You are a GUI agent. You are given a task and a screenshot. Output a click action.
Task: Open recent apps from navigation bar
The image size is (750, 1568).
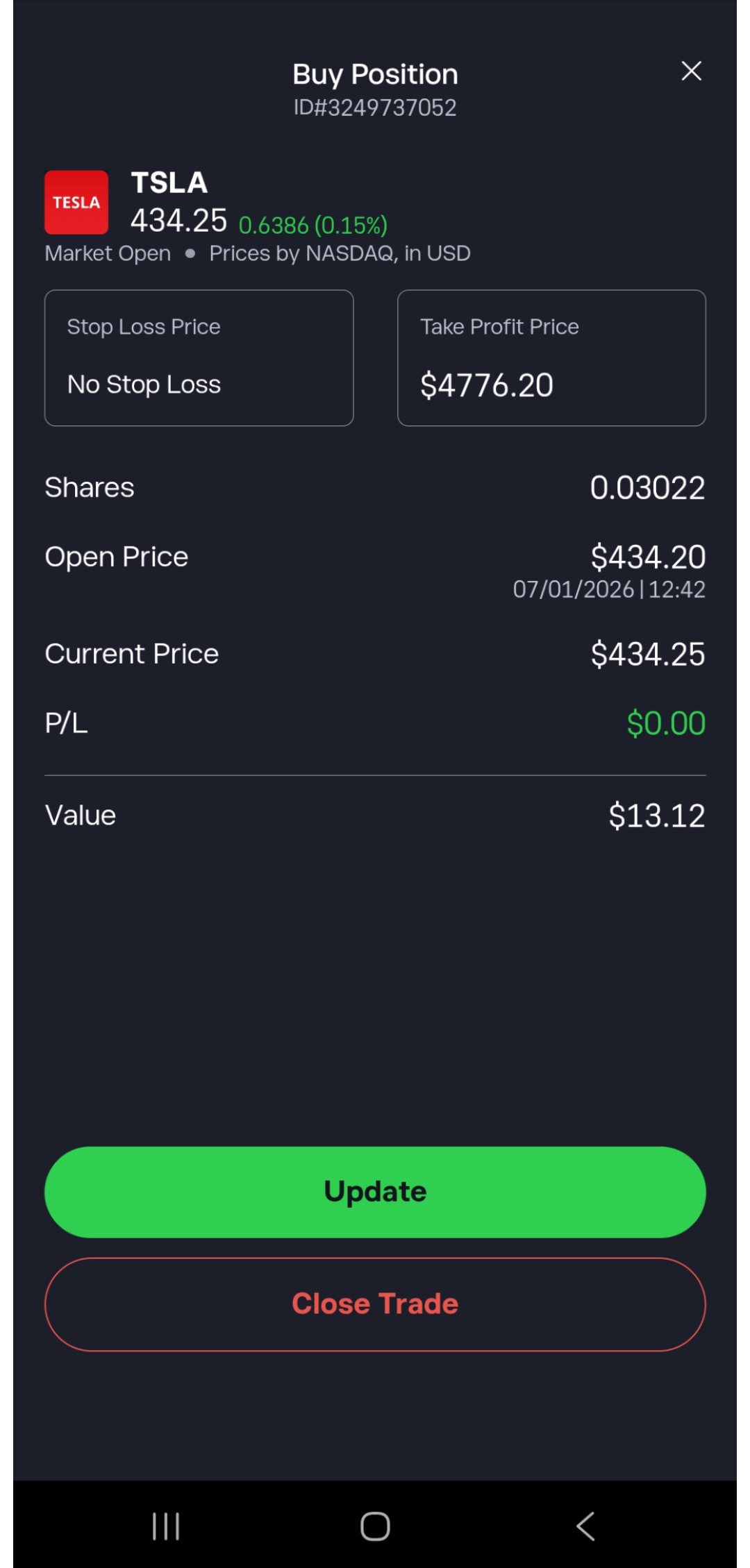[166, 1526]
